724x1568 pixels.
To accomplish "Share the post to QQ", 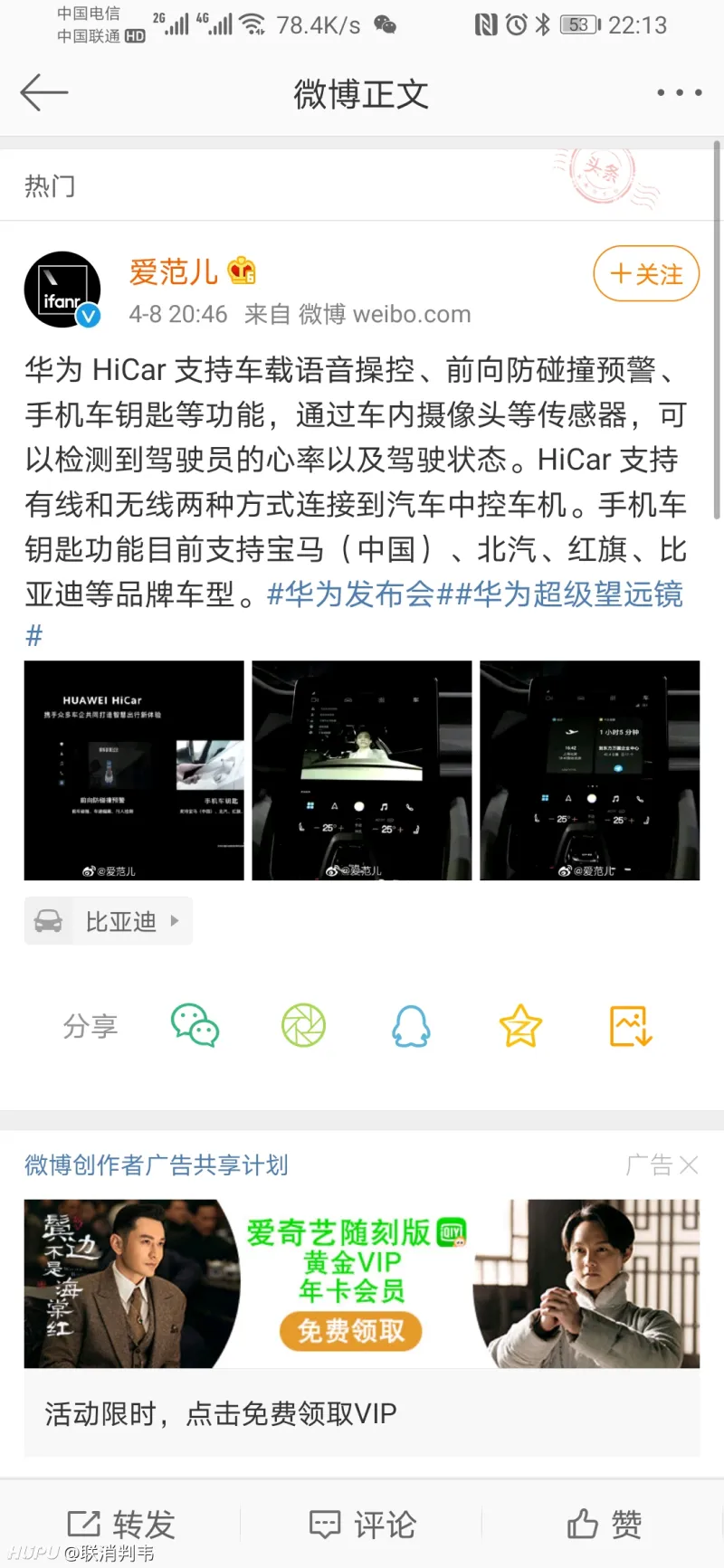I will coord(411,1026).
